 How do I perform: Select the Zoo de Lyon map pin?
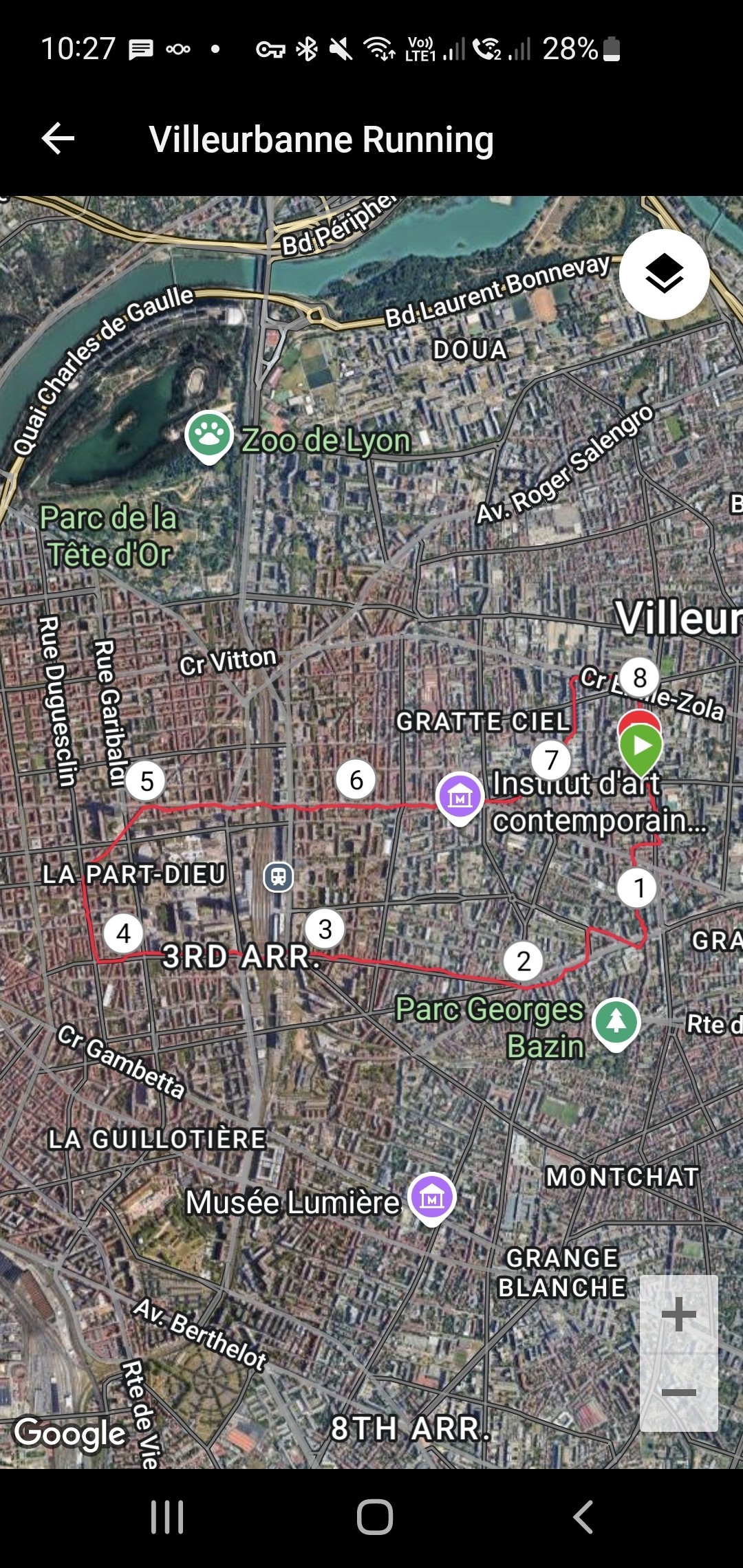(x=208, y=437)
